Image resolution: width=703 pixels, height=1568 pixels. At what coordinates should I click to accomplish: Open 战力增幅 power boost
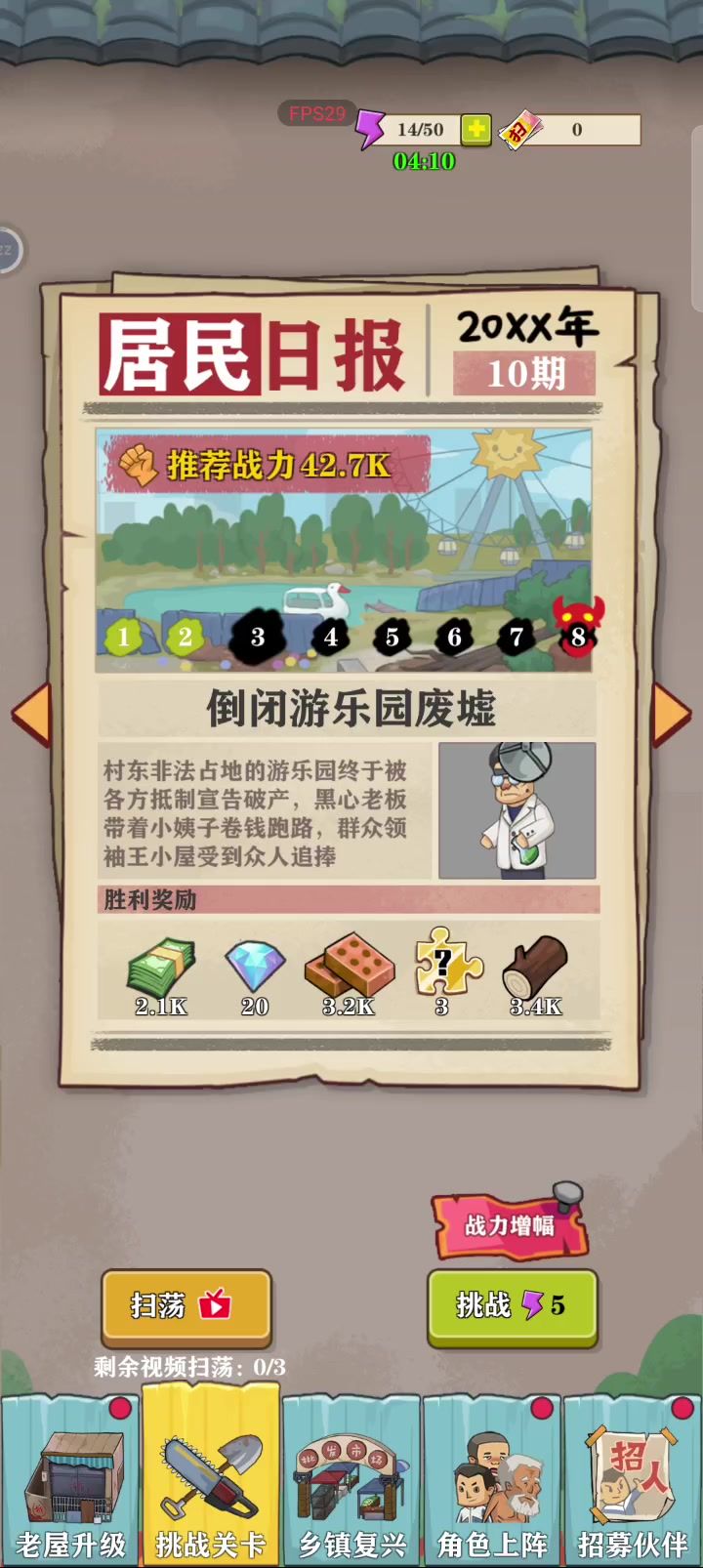tap(510, 1225)
